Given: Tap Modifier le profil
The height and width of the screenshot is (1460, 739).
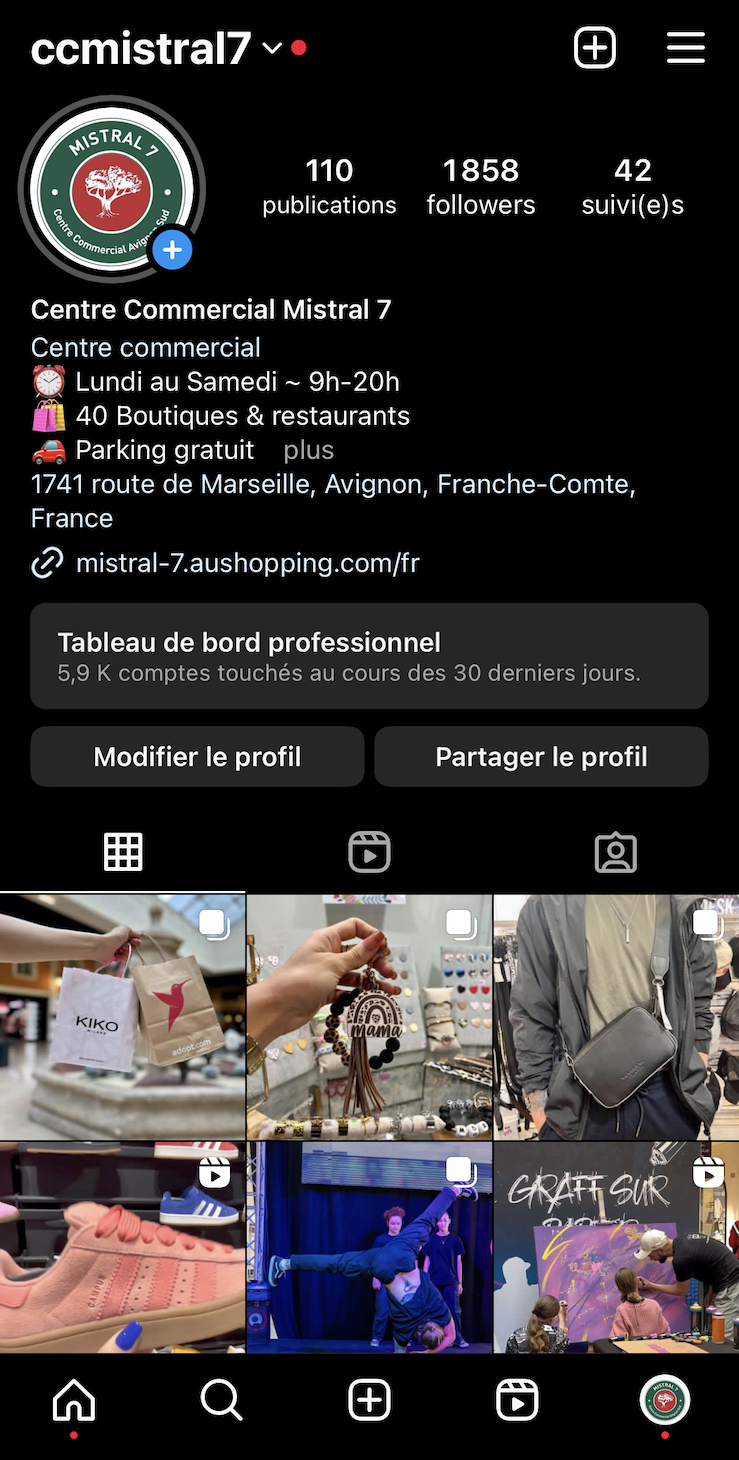Looking at the screenshot, I should pyautogui.click(x=197, y=757).
